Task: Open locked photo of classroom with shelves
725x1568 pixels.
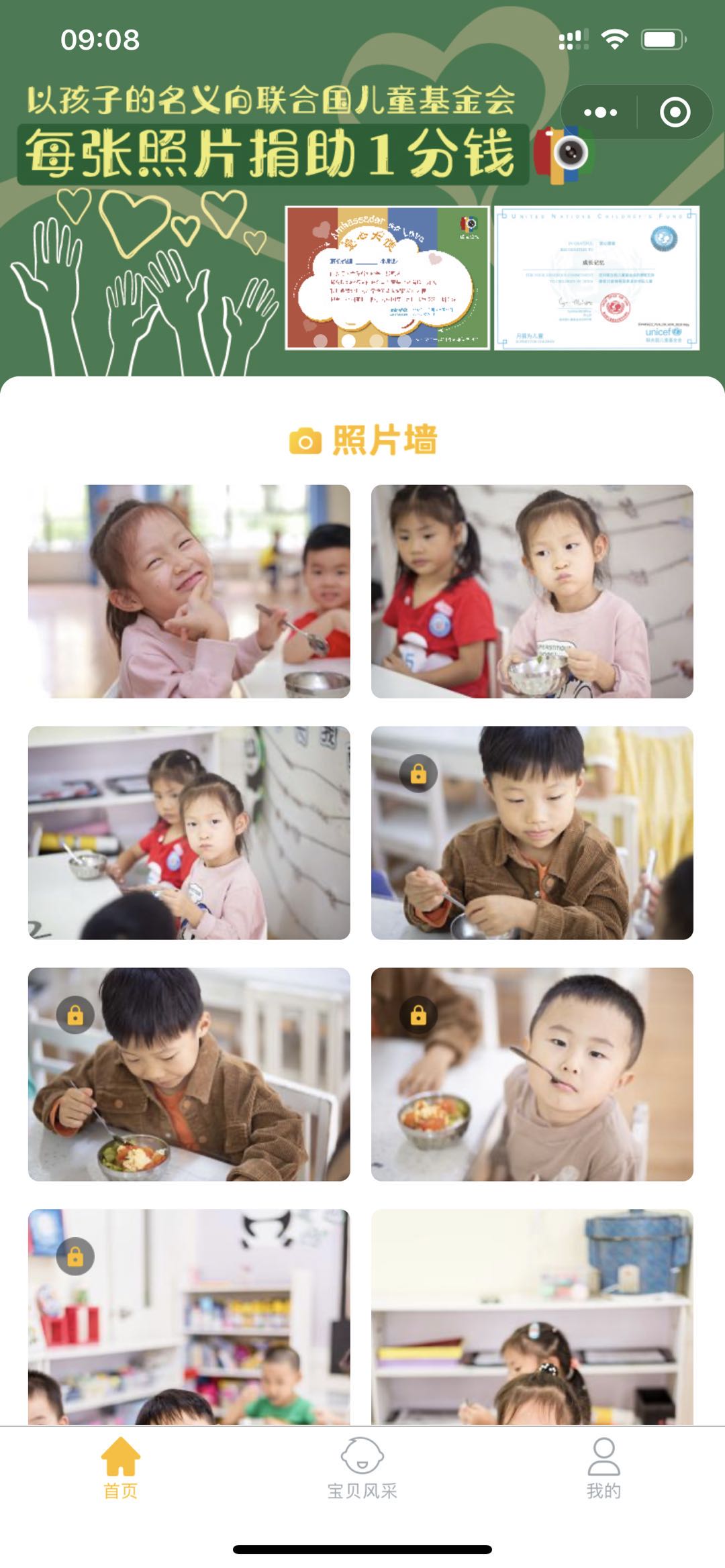Action: pyautogui.click(x=189, y=1316)
